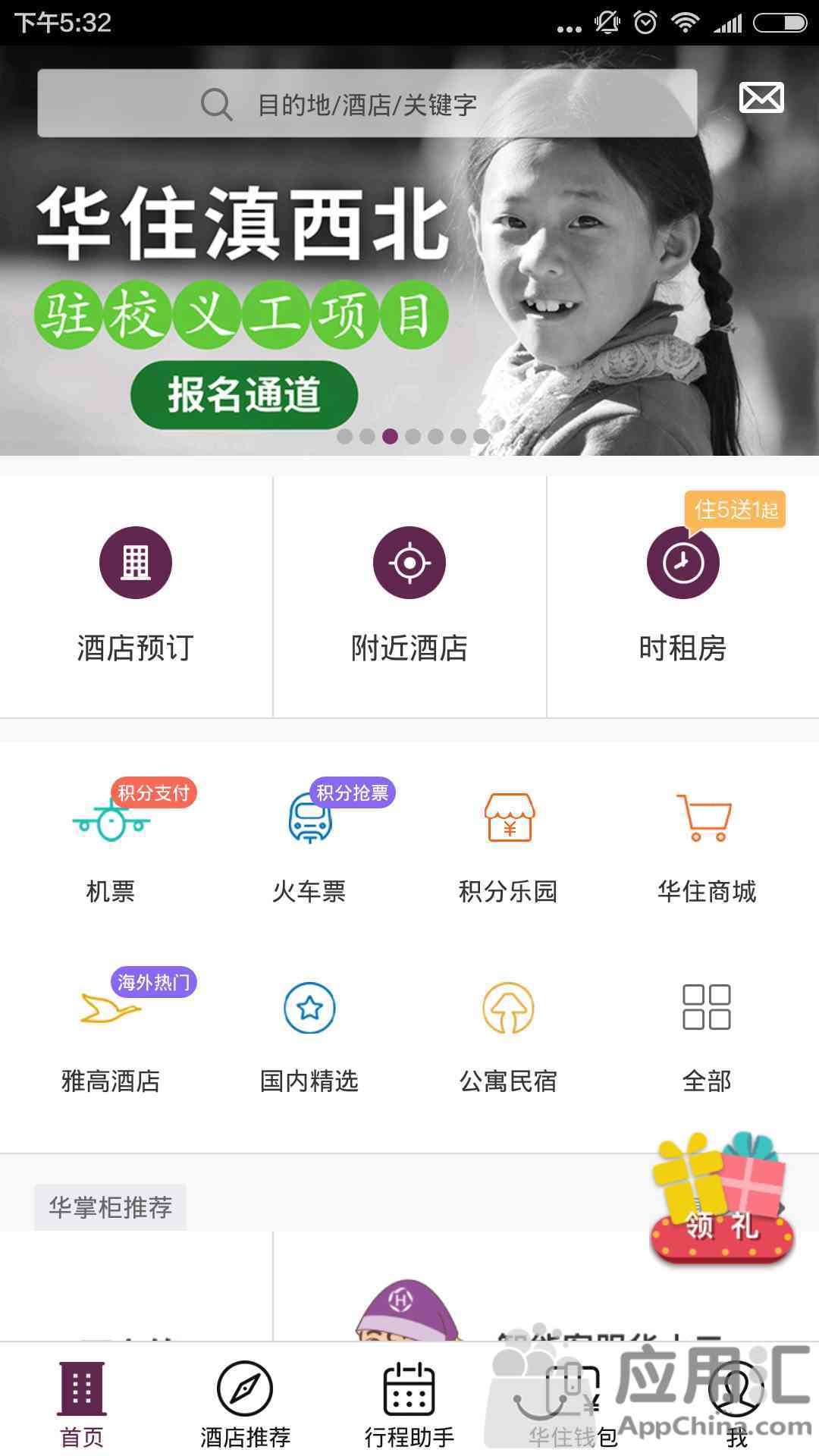This screenshot has width=819, height=1456.
Task: Open 火车票 train tickets
Action: 309,842
